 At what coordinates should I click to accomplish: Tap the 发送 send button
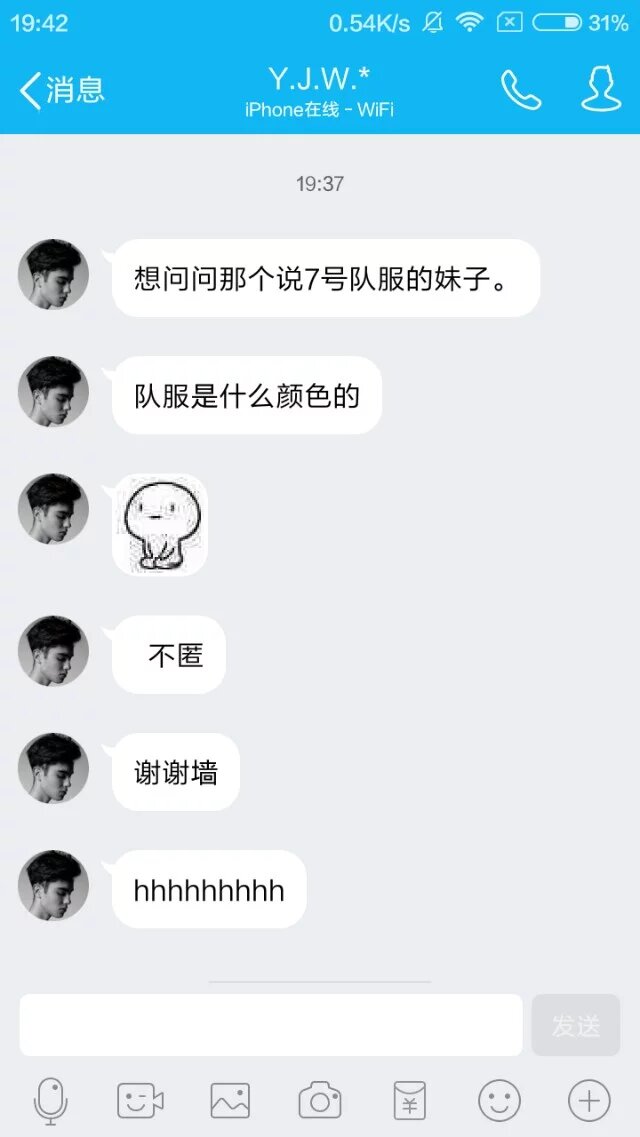pyautogui.click(x=576, y=1025)
